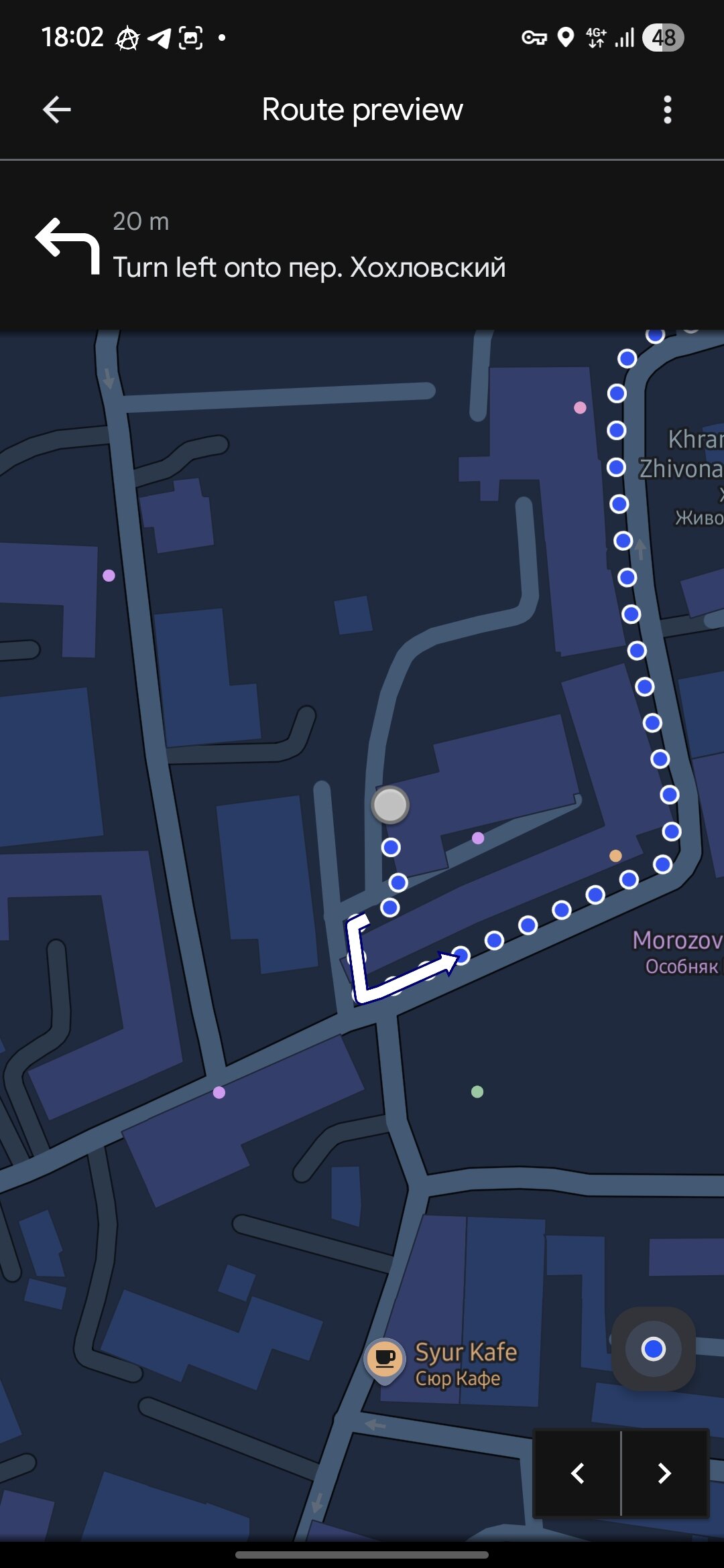Show the previous route step
724x1568 pixels.
(578, 1473)
